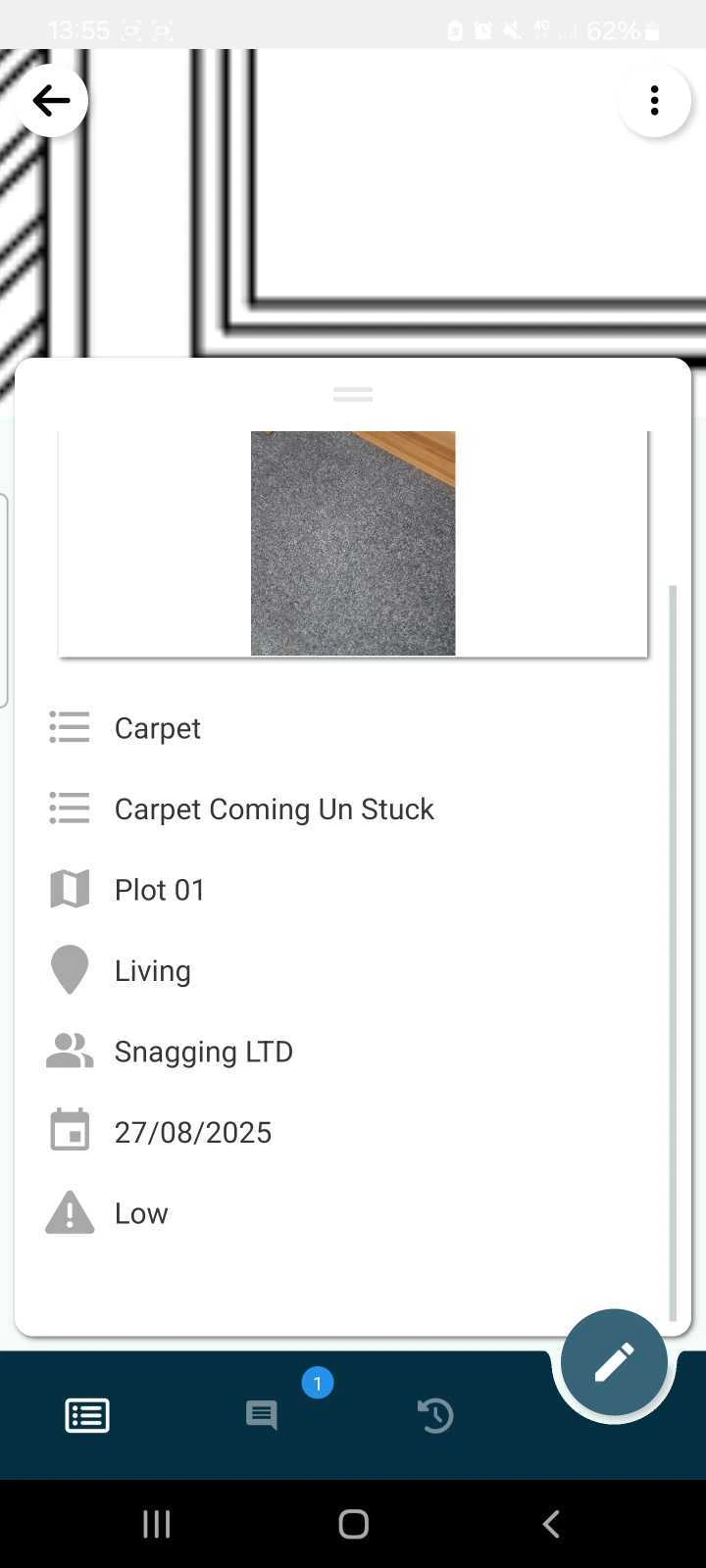Tap the system home button
This screenshot has height=1568, width=706.
point(353,1524)
